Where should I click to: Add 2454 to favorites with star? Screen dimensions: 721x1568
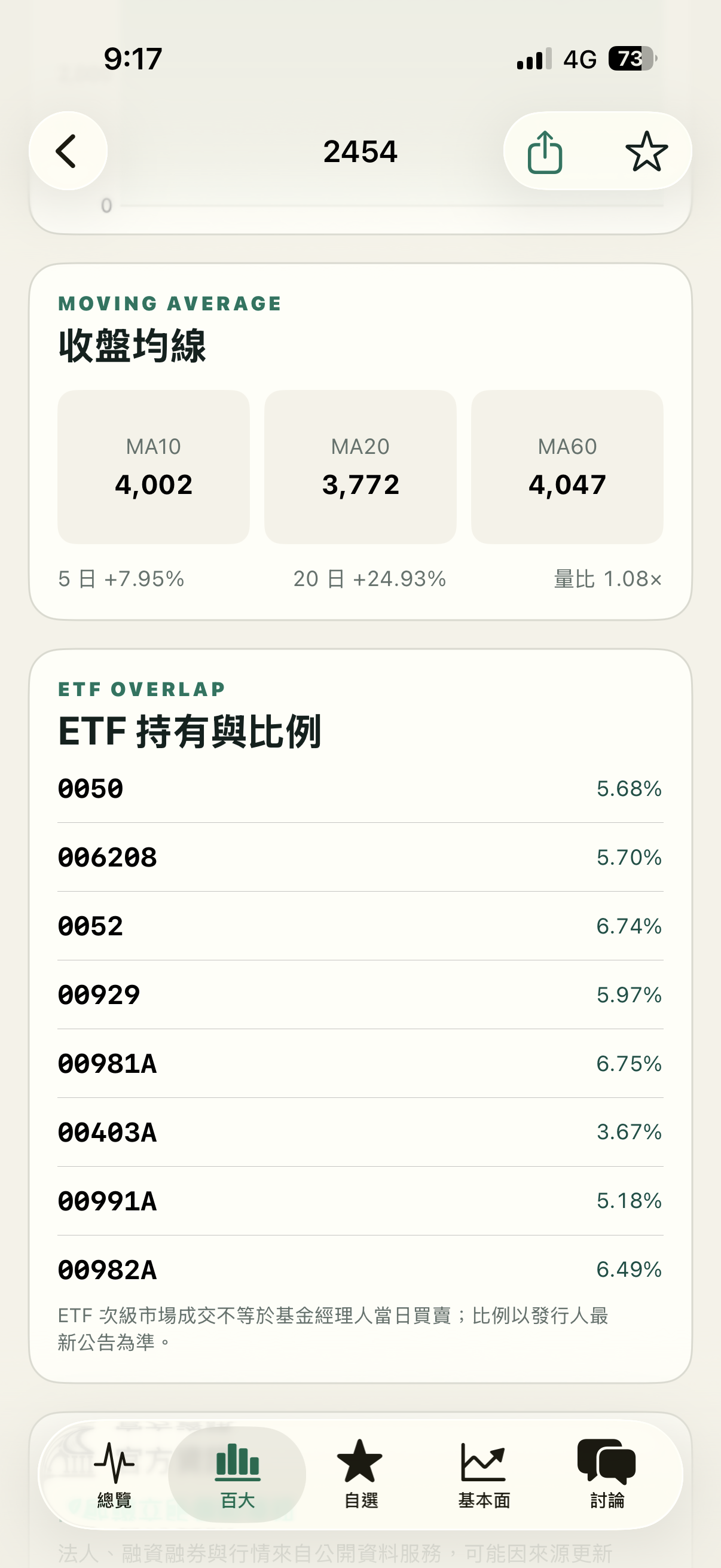646,151
